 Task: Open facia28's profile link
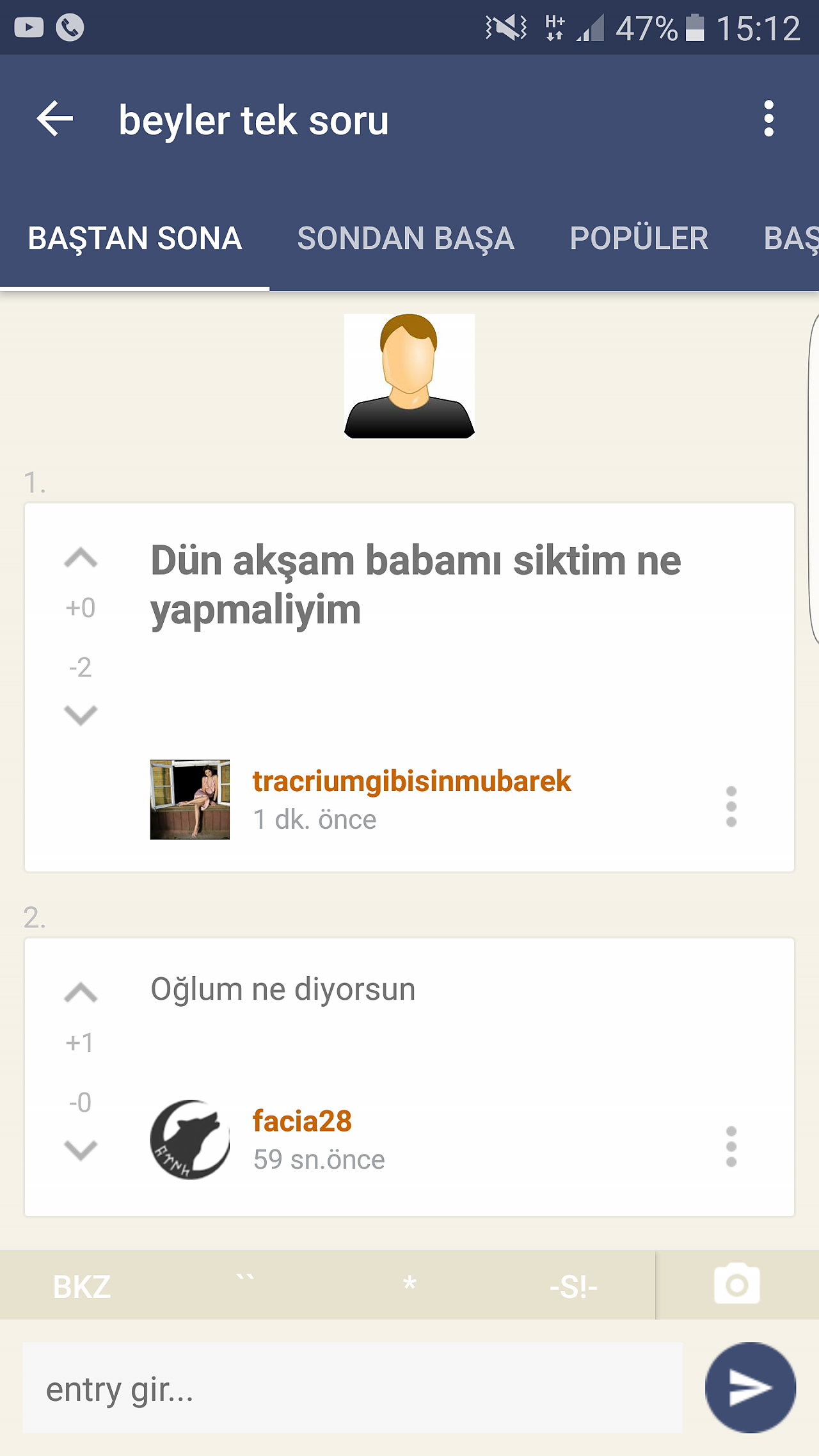coord(302,1121)
